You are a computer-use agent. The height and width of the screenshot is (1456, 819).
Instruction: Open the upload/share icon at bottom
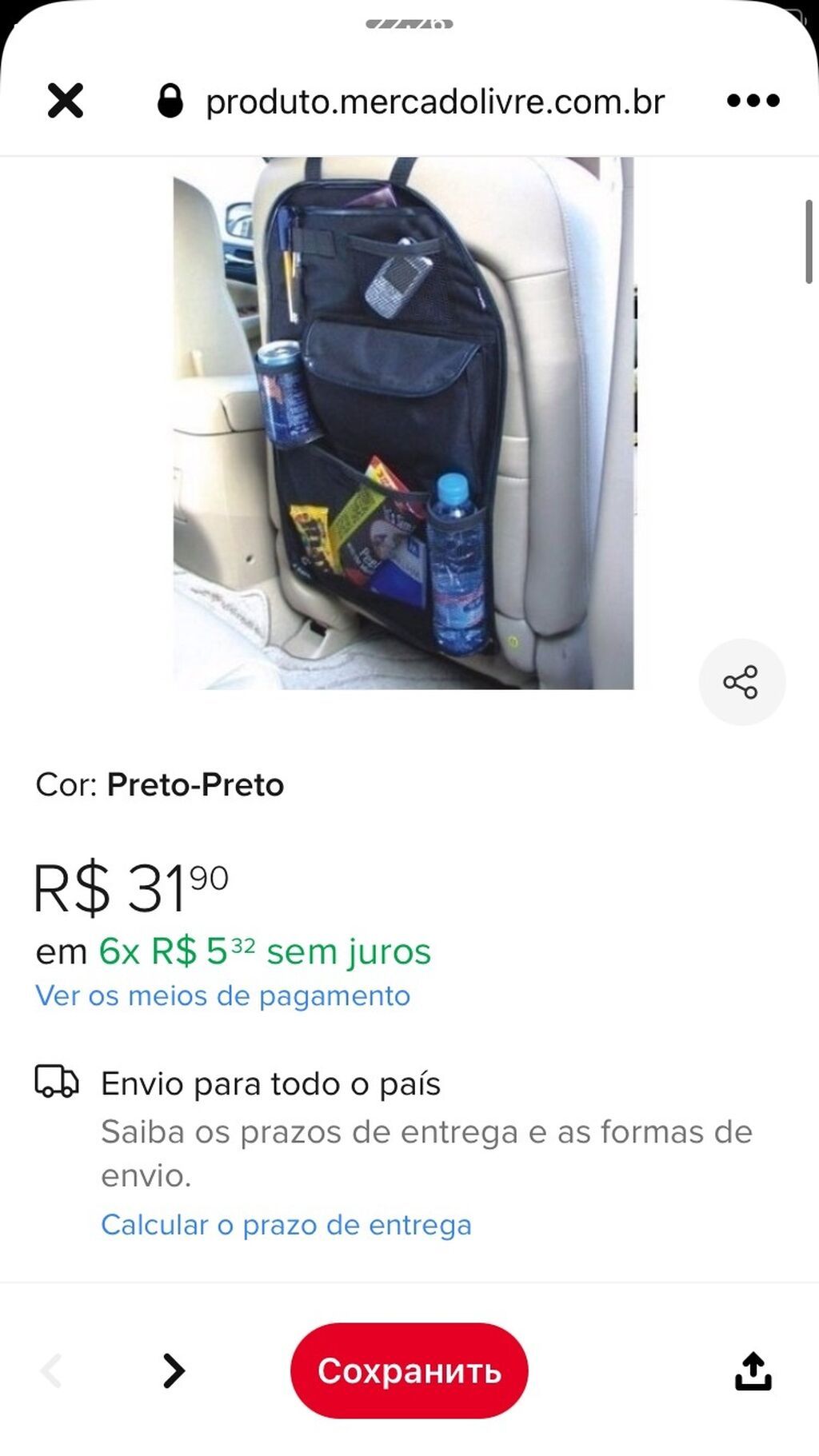(x=753, y=1370)
